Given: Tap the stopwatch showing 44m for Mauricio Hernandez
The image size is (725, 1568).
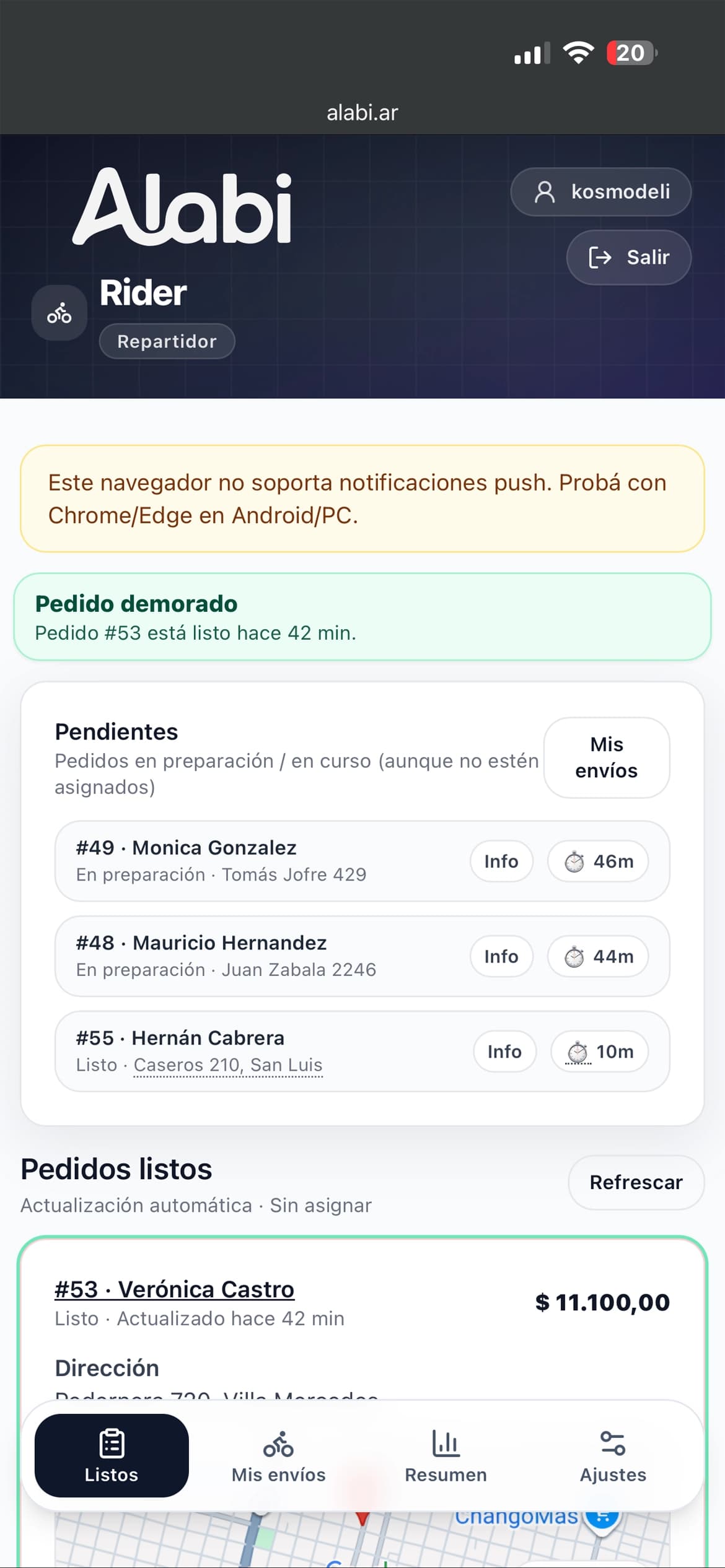Looking at the screenshot, I should click(x=576, y=956).
